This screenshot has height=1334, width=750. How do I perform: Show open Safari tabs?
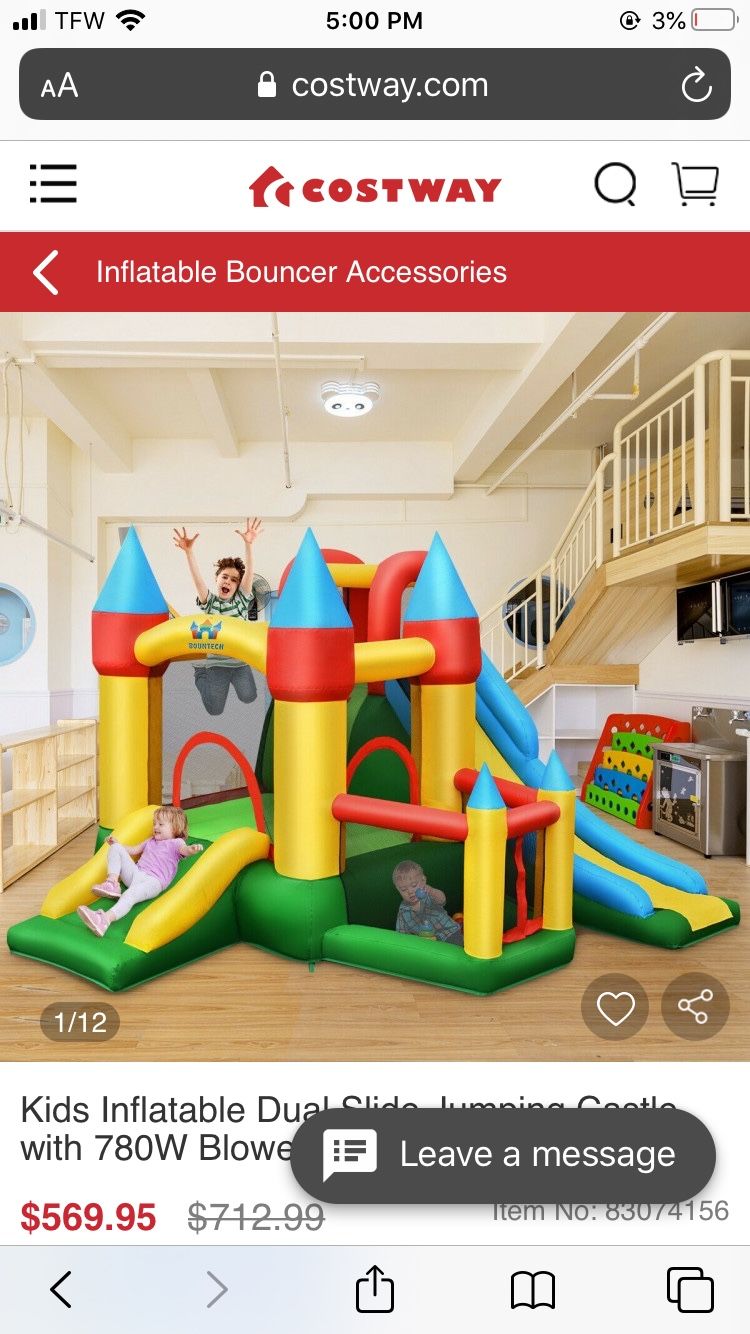pyautogui.click(x=690, y=1289)
